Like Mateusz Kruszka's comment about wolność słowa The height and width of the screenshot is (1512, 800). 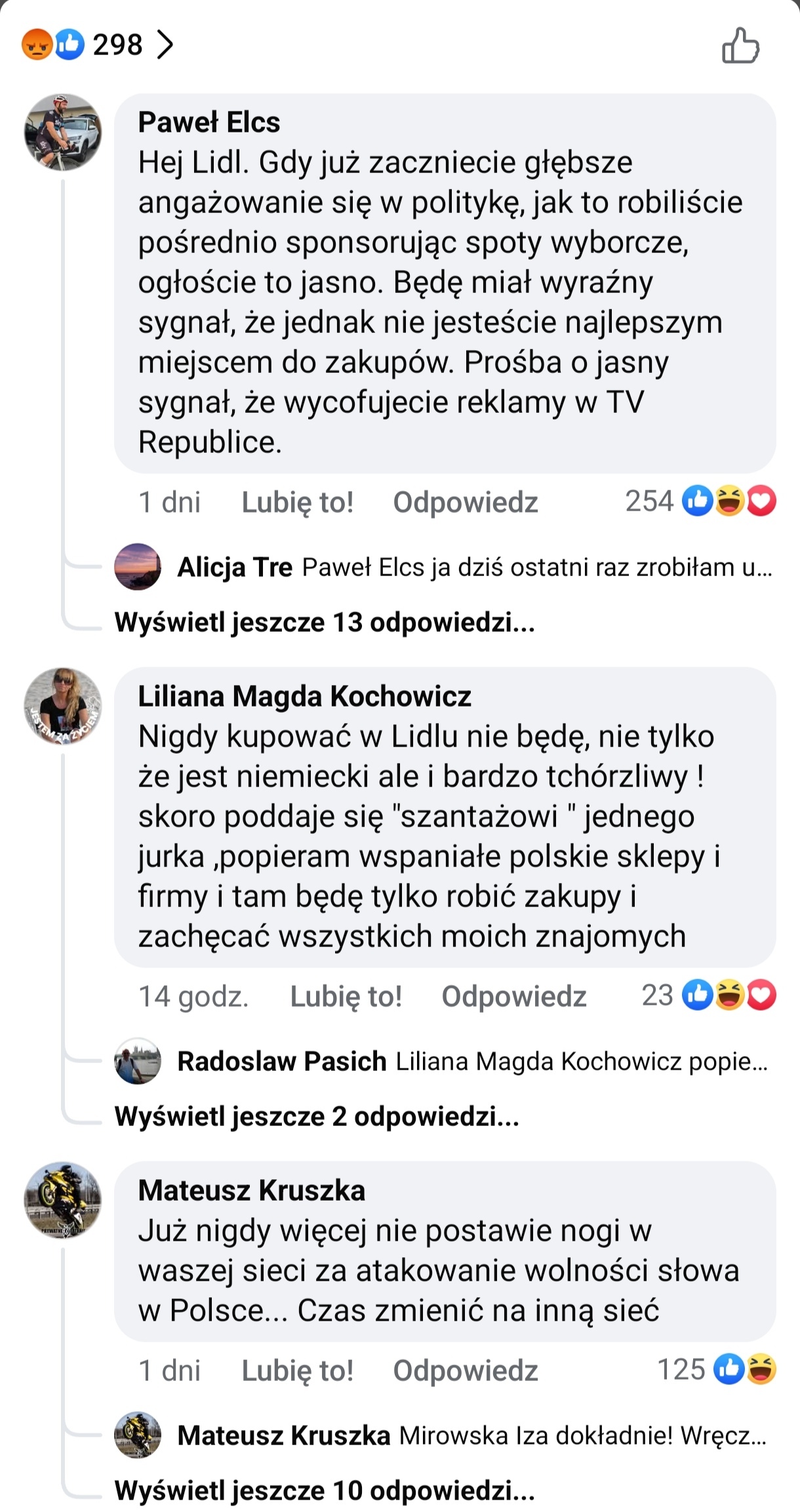(297, 1371)
